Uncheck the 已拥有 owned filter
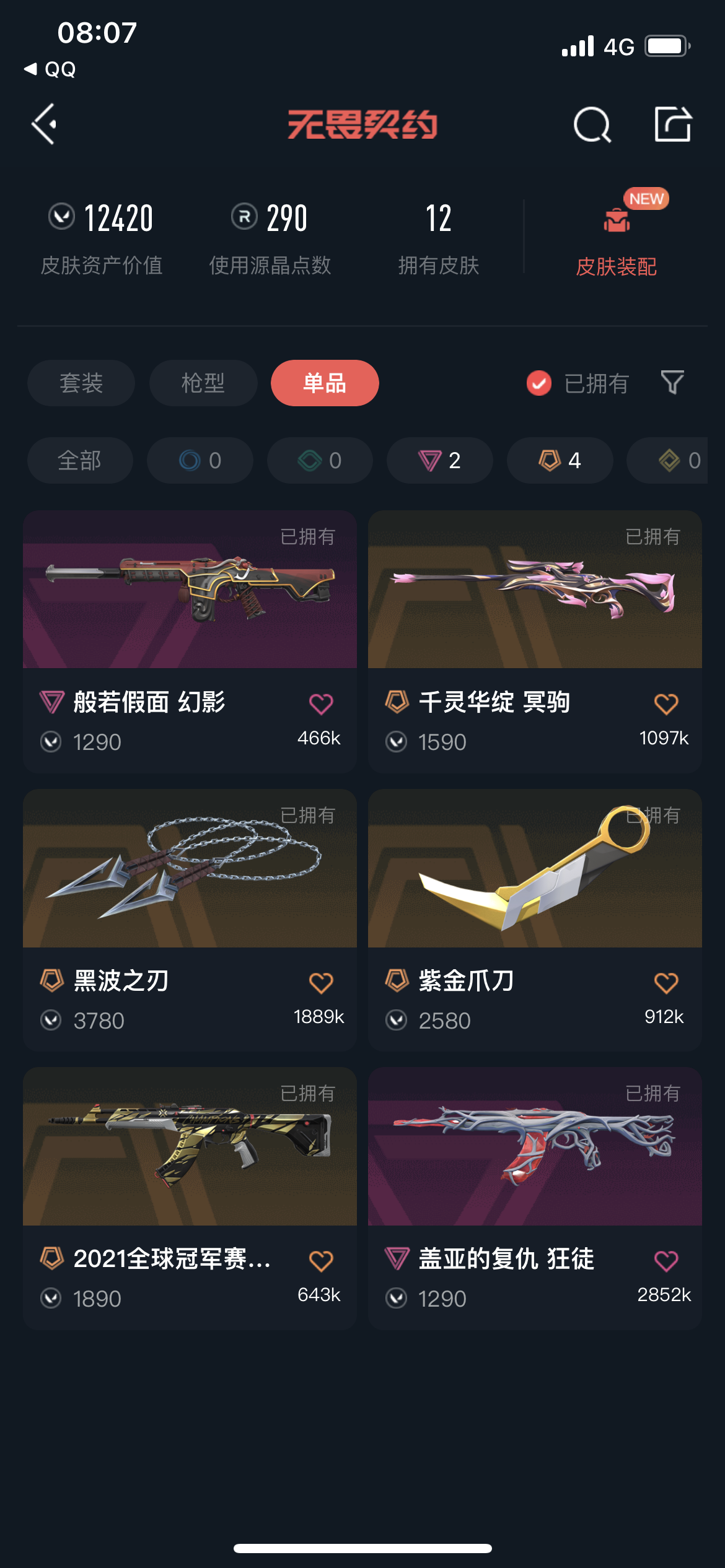Screen dimensions: 725x1568 pos(539,383)
